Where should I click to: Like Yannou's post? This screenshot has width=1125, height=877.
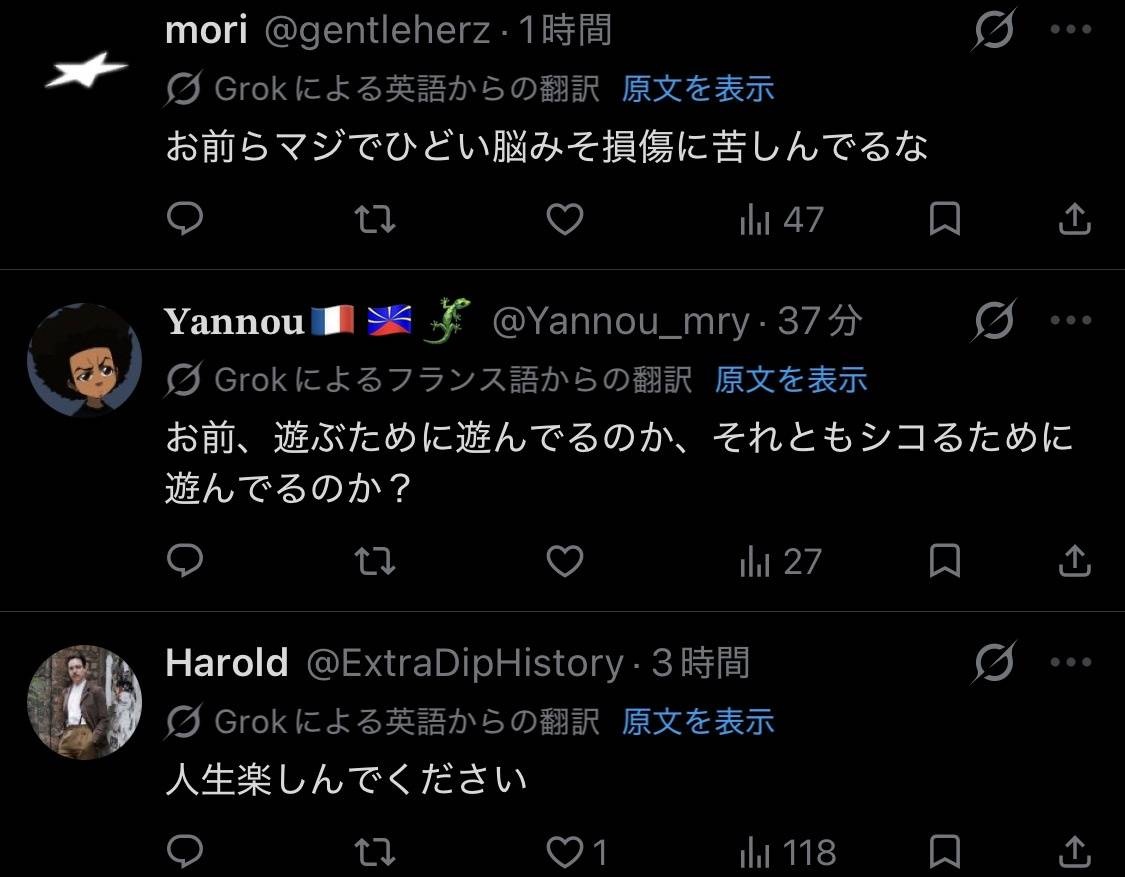tap(565, 561)
